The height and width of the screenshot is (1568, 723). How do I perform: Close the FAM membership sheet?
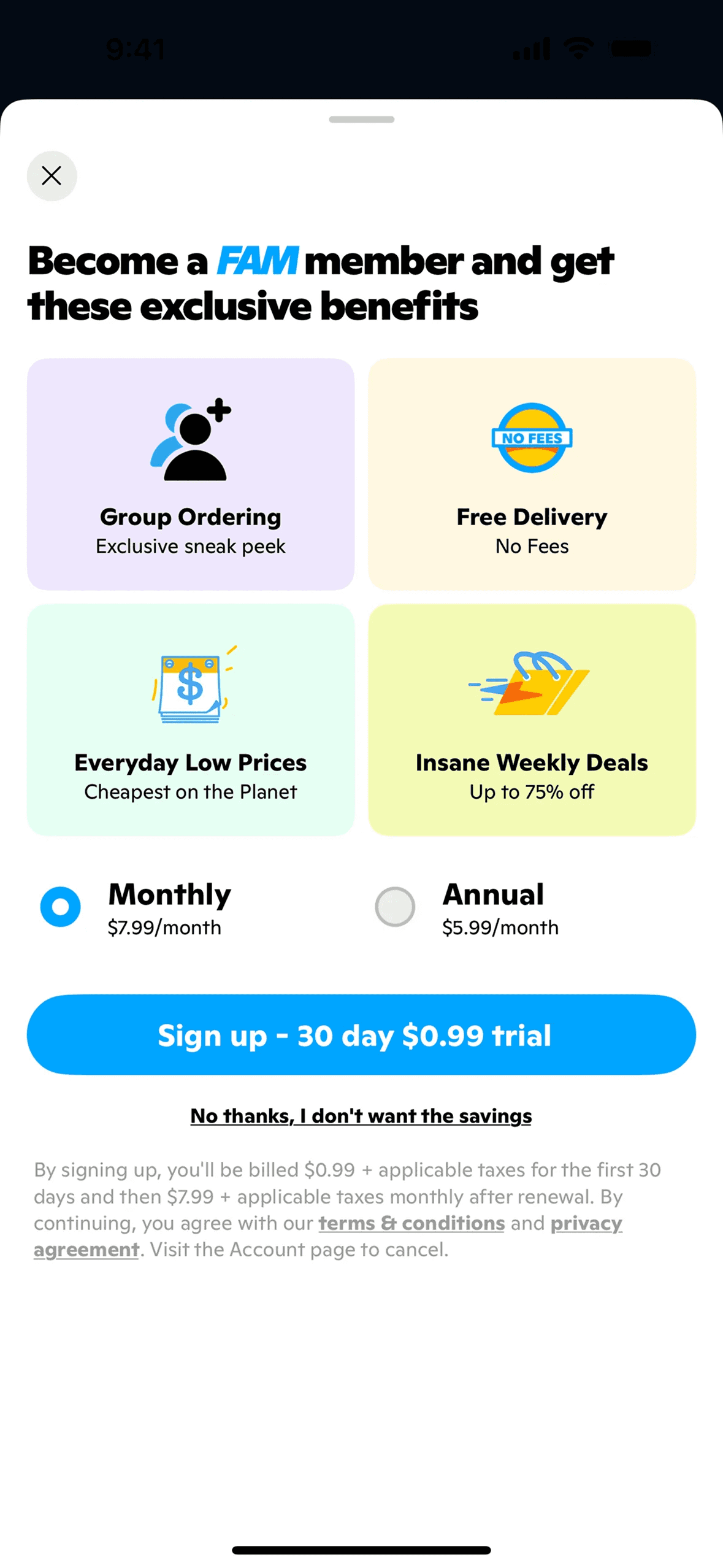click(52, 175)
